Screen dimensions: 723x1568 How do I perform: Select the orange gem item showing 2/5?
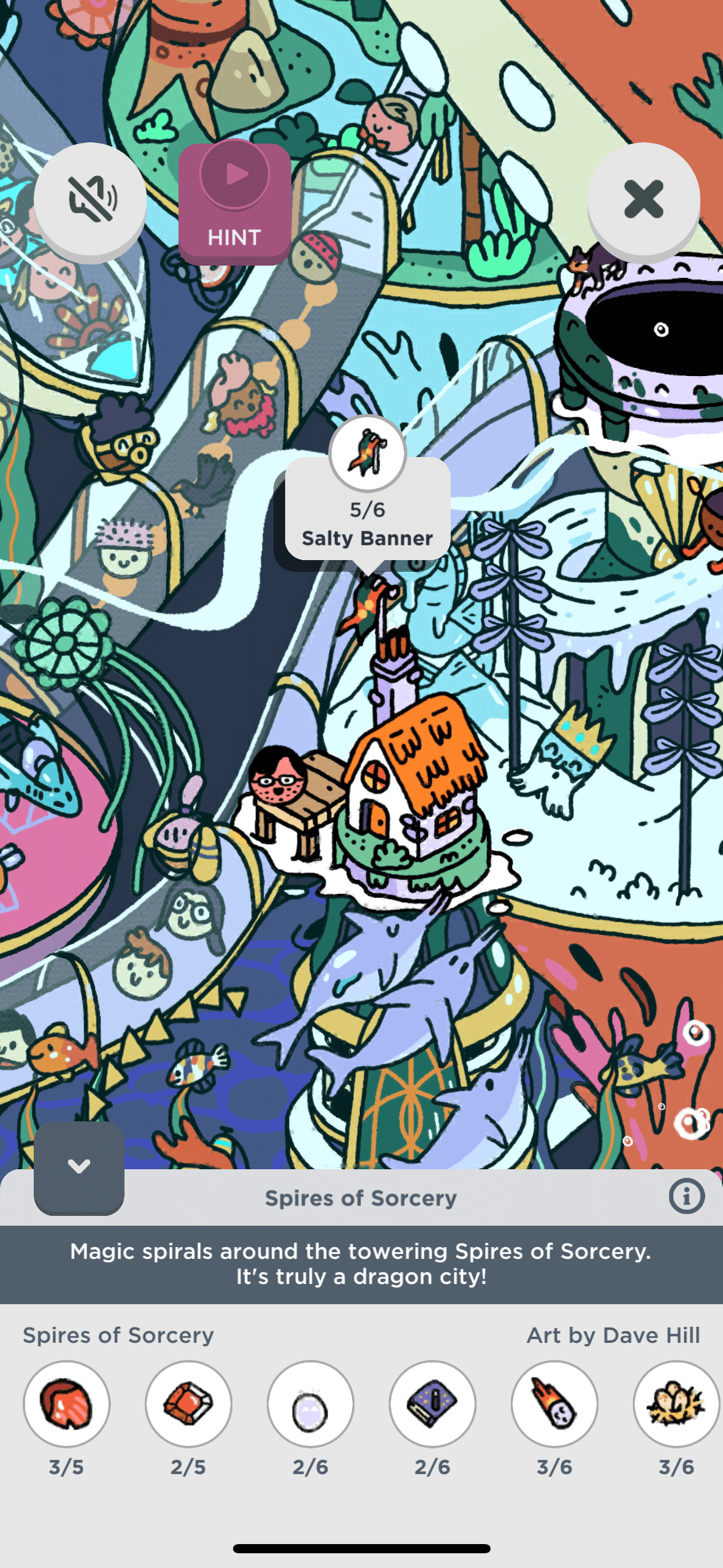tap(188, 1404)
